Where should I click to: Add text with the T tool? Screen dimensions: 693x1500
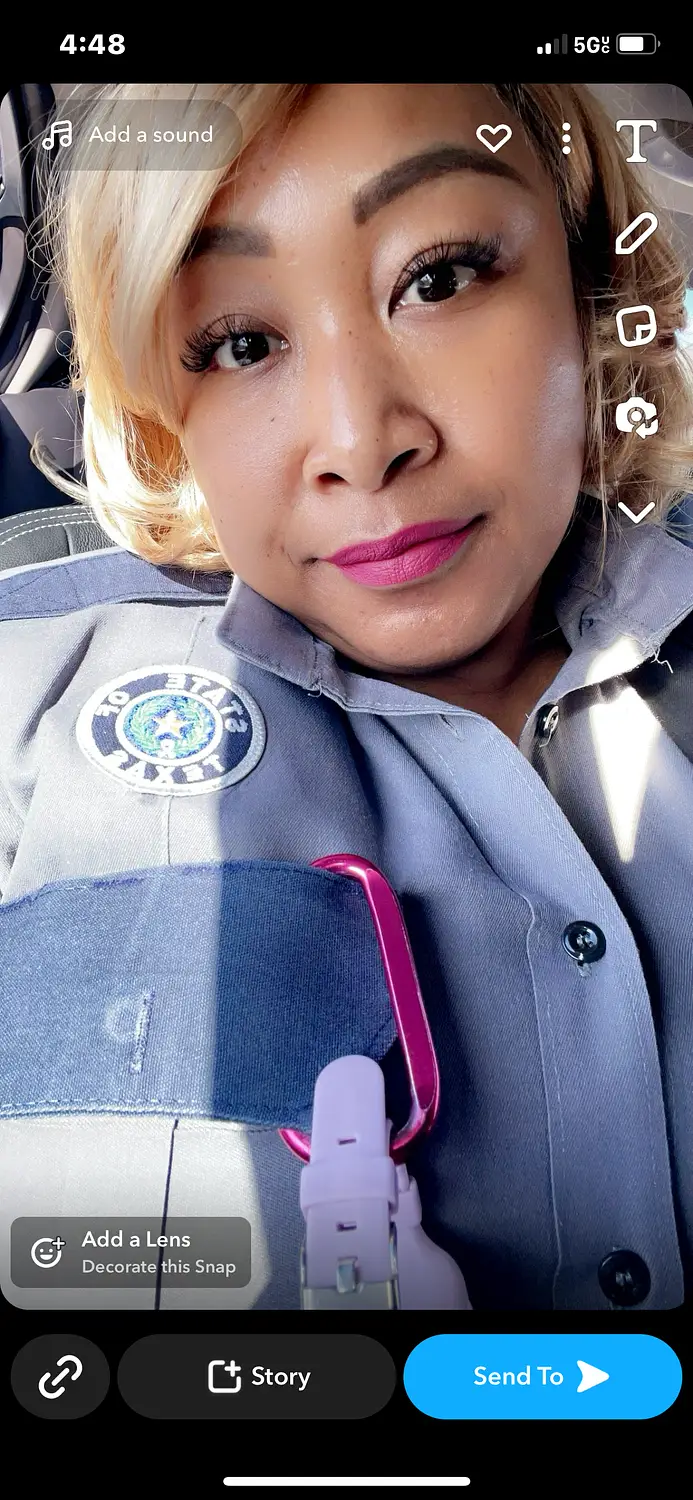click(636, 141)
